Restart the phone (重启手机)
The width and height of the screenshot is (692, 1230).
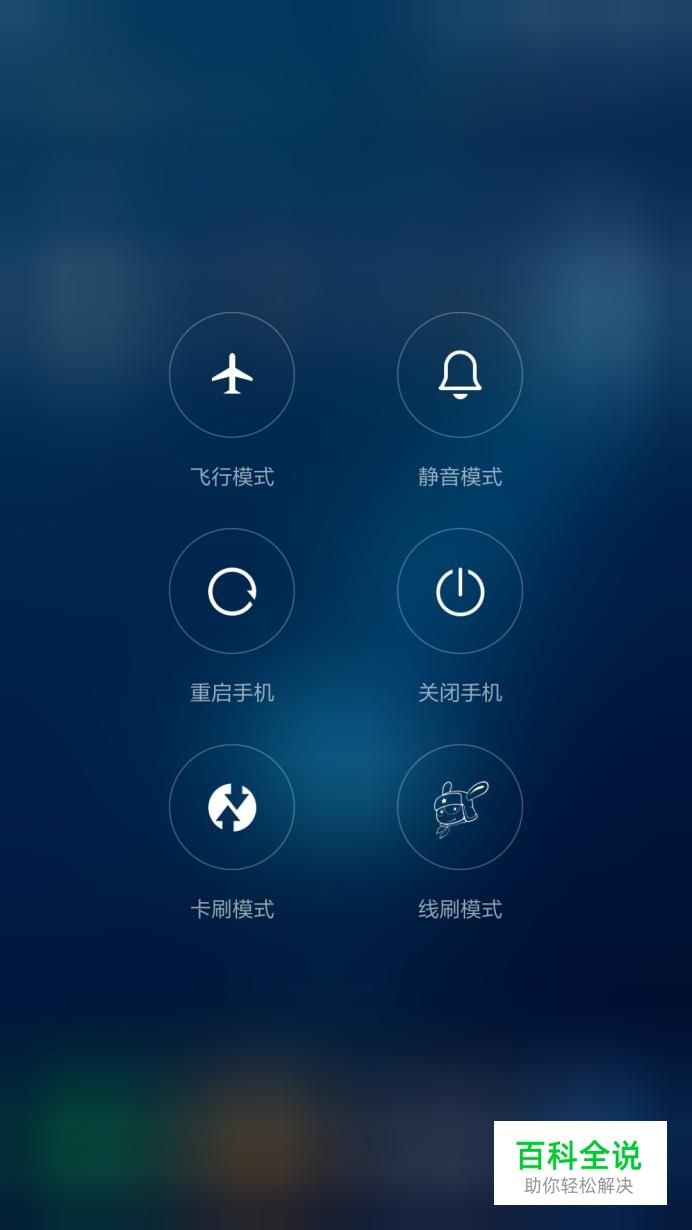click(x=232, y=591)
